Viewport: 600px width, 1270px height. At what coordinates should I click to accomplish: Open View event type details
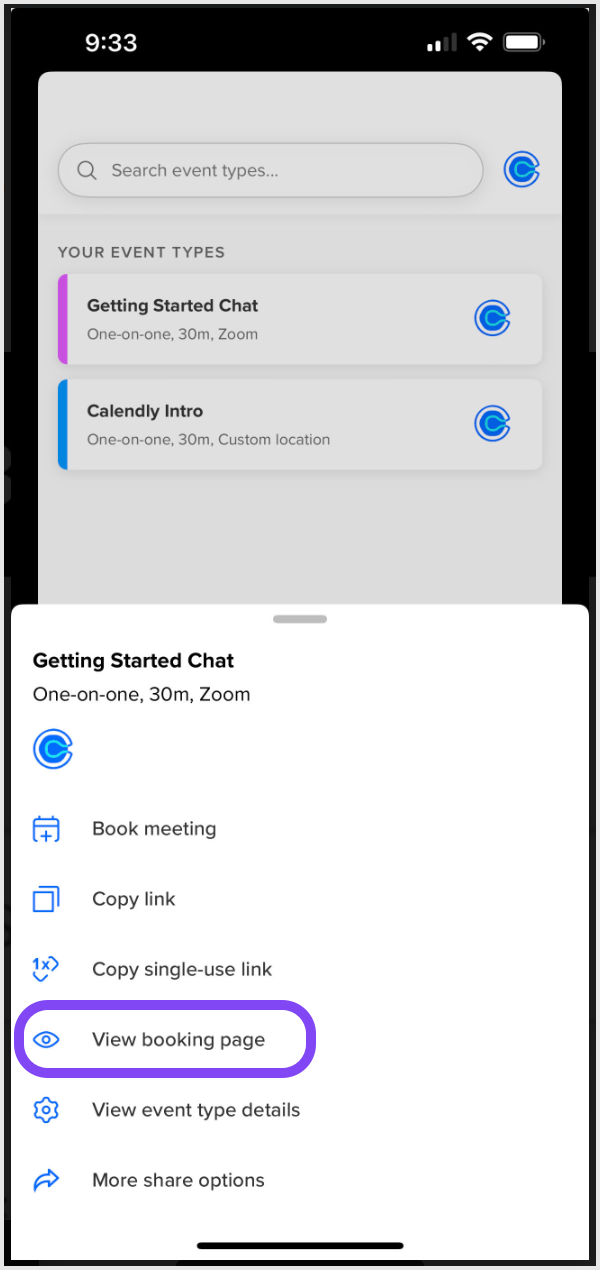coord(195,1110)
